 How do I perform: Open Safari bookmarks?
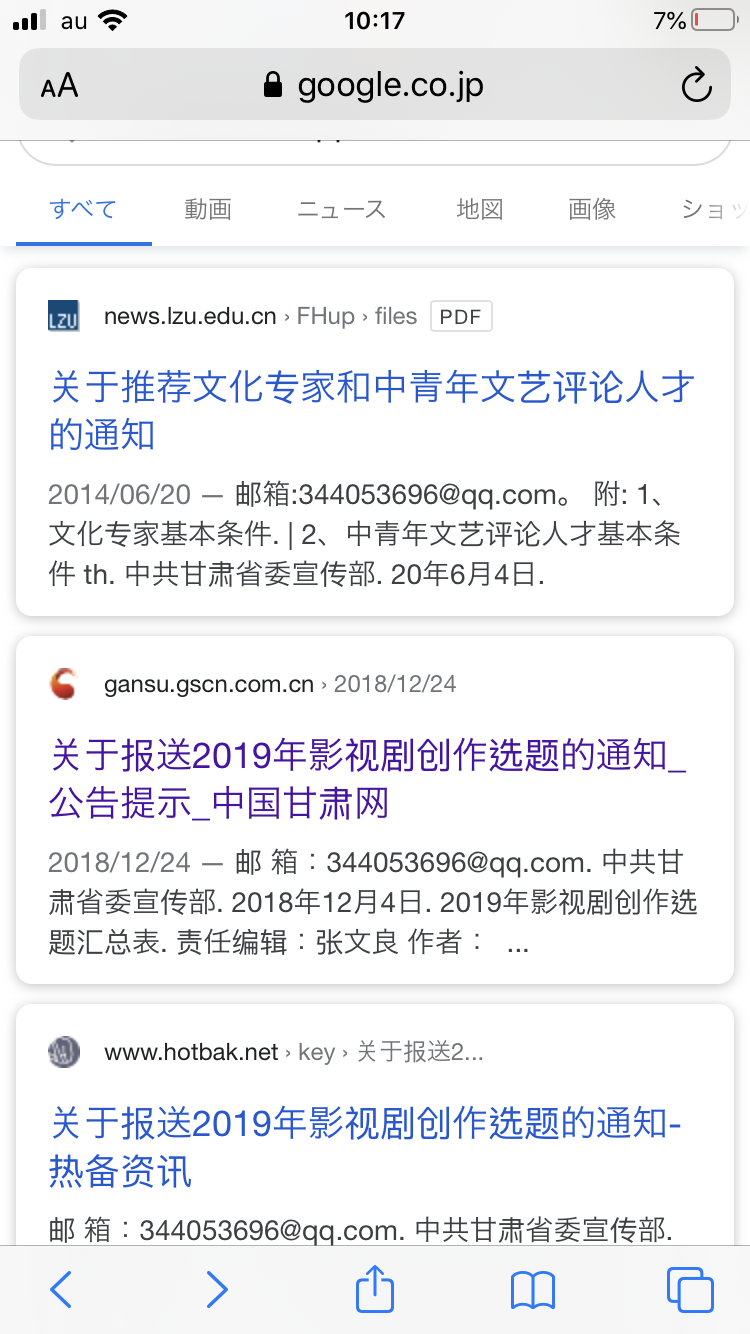532,1290
